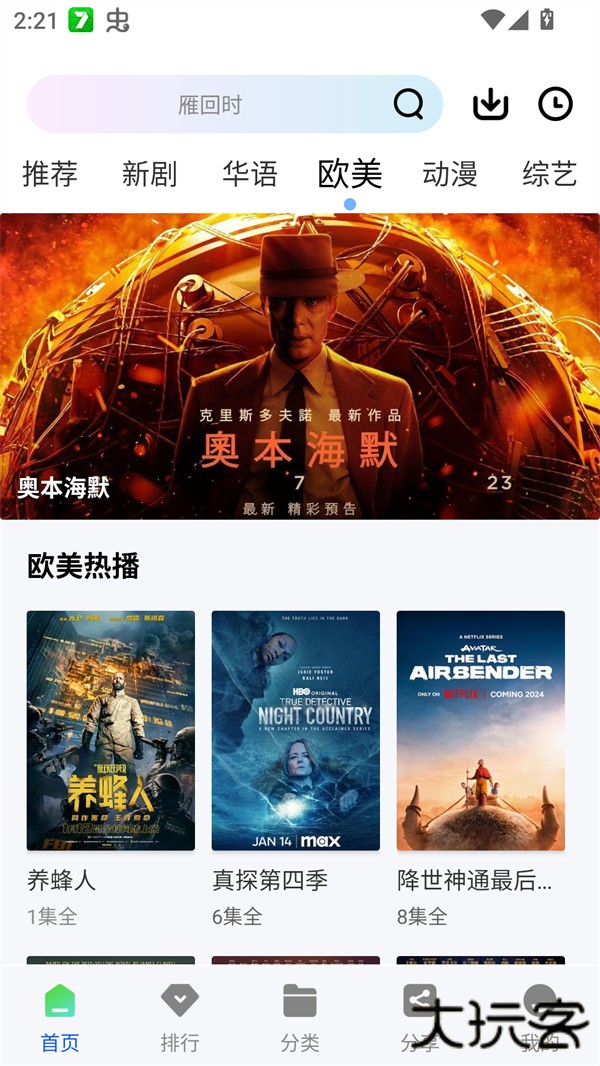Open the downloads icon
The width and height of the screenshot is (600, 1066).
(490, 104)
